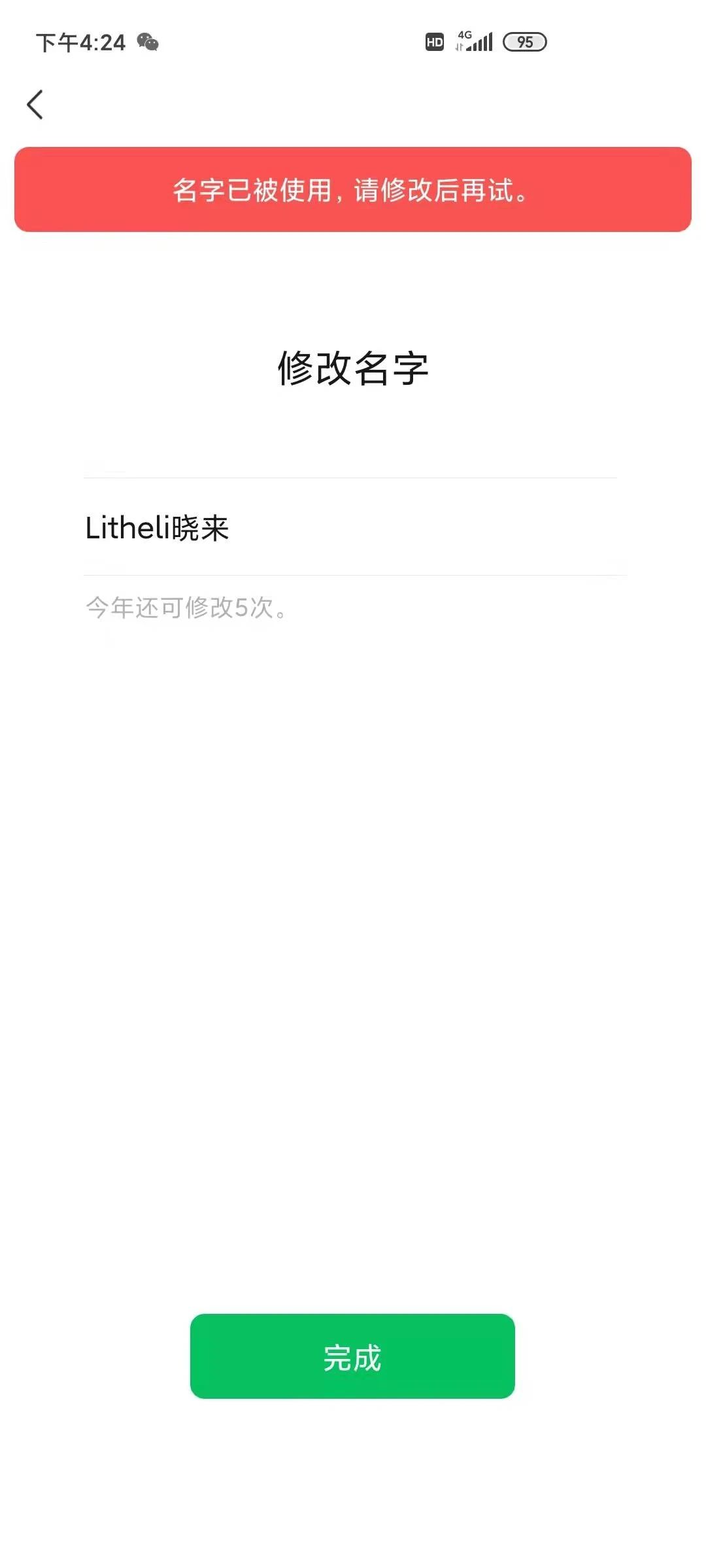Screen dimensions: 706x1568
Task: Tap the name field containing Litheli晓来
Action: 353,527
